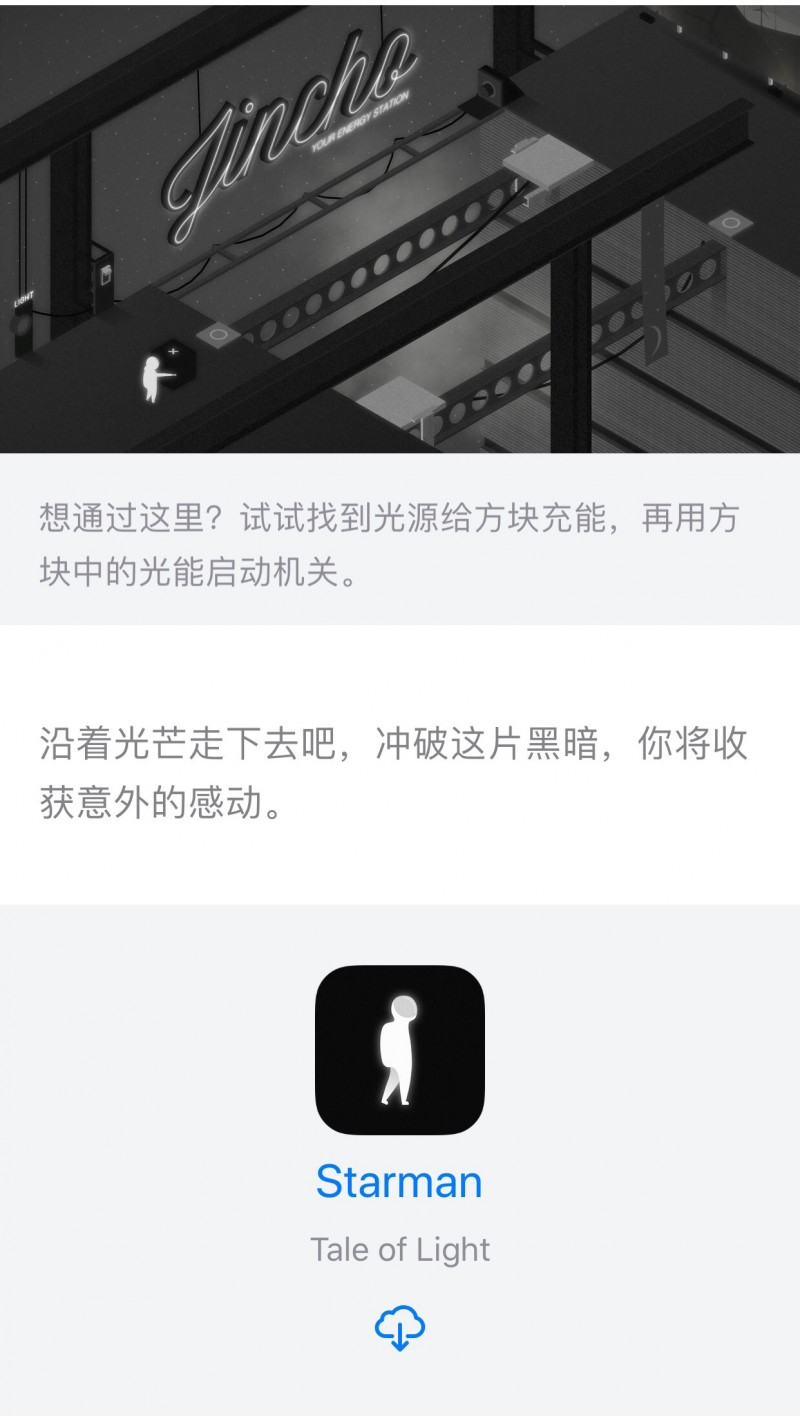Open the Starman title link
Viewport: 800px width, 1416px height.
point(400,1182)
